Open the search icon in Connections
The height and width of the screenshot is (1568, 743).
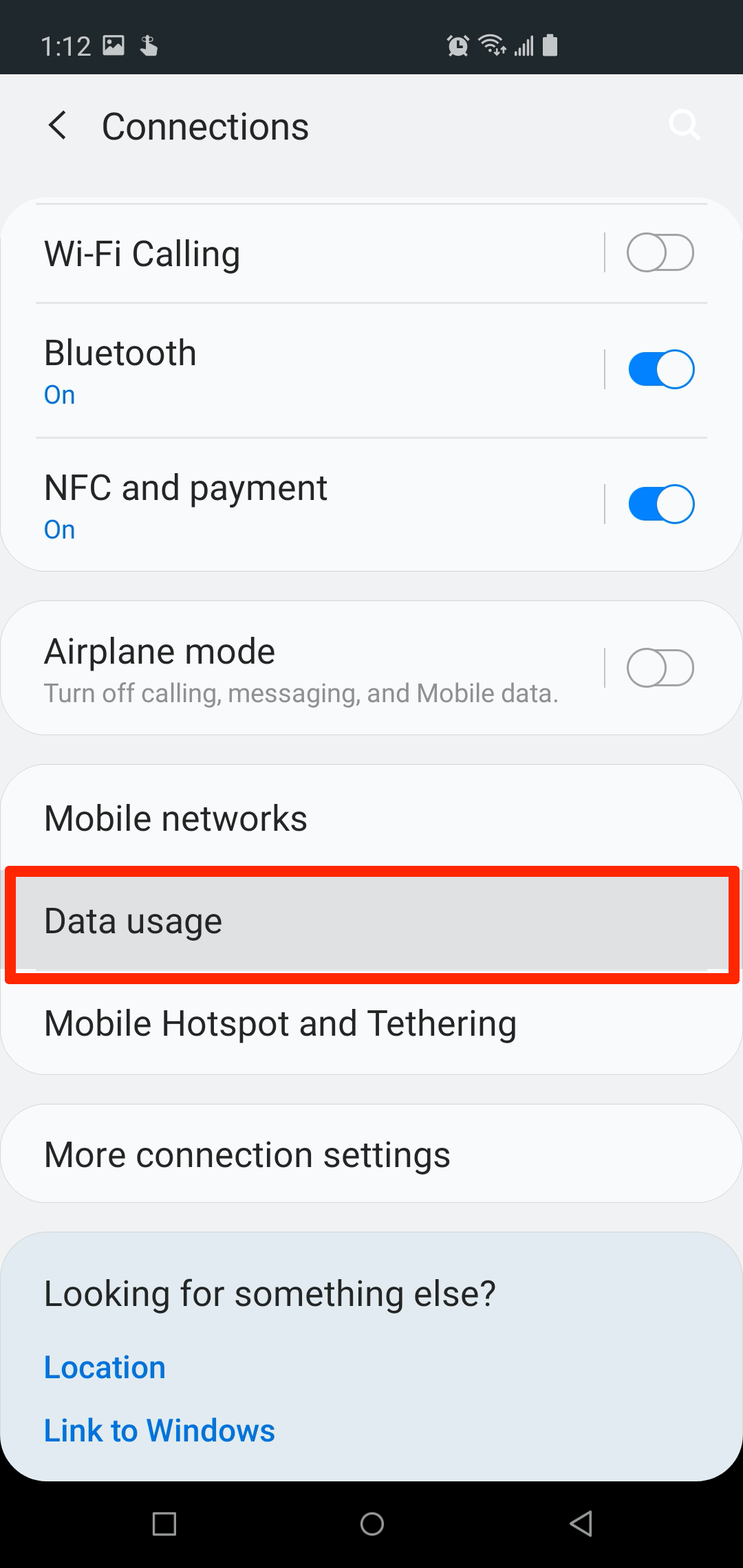point(685,125)
